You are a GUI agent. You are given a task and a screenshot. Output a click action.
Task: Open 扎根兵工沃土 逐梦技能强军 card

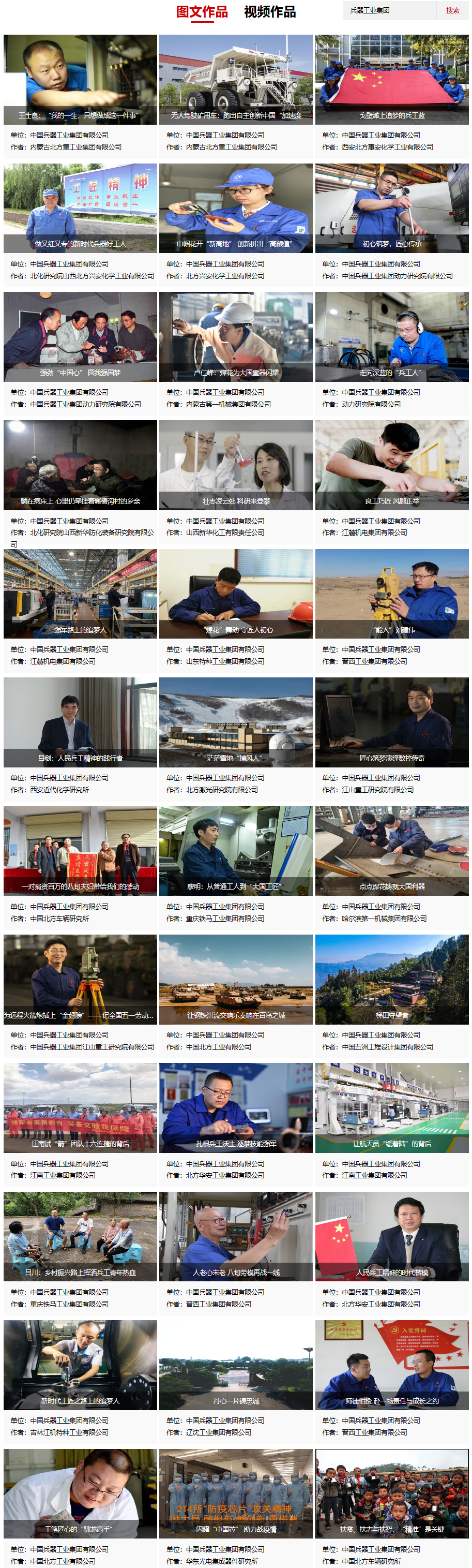[236, 1108]
